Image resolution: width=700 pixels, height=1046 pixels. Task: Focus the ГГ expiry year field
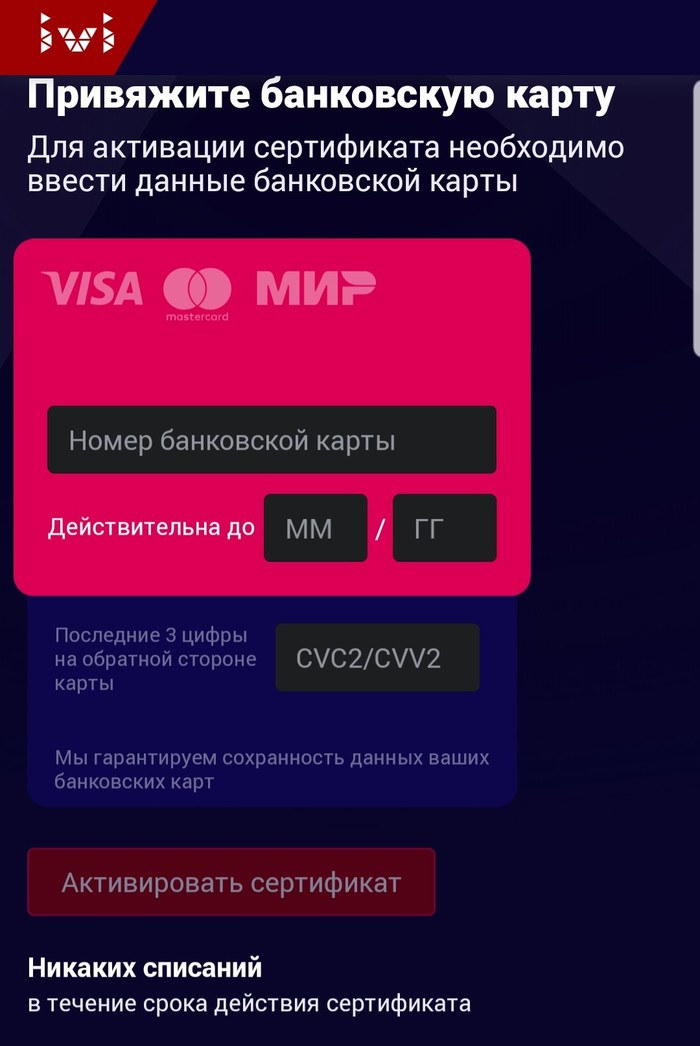[444, 528]
